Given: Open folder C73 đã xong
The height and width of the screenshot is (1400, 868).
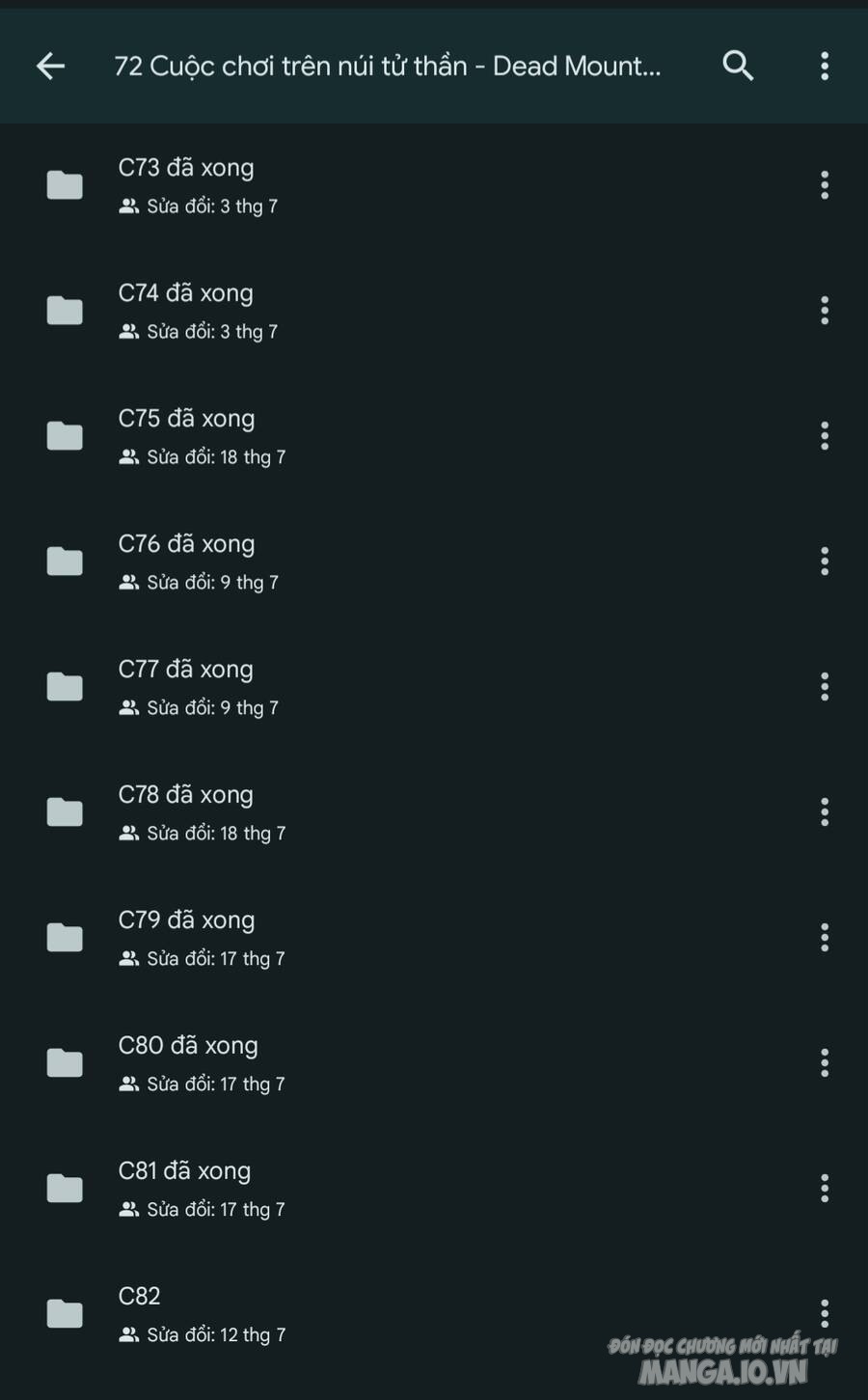Looking at the screenshot, I should pyautogui.click(x=186, y=169).
